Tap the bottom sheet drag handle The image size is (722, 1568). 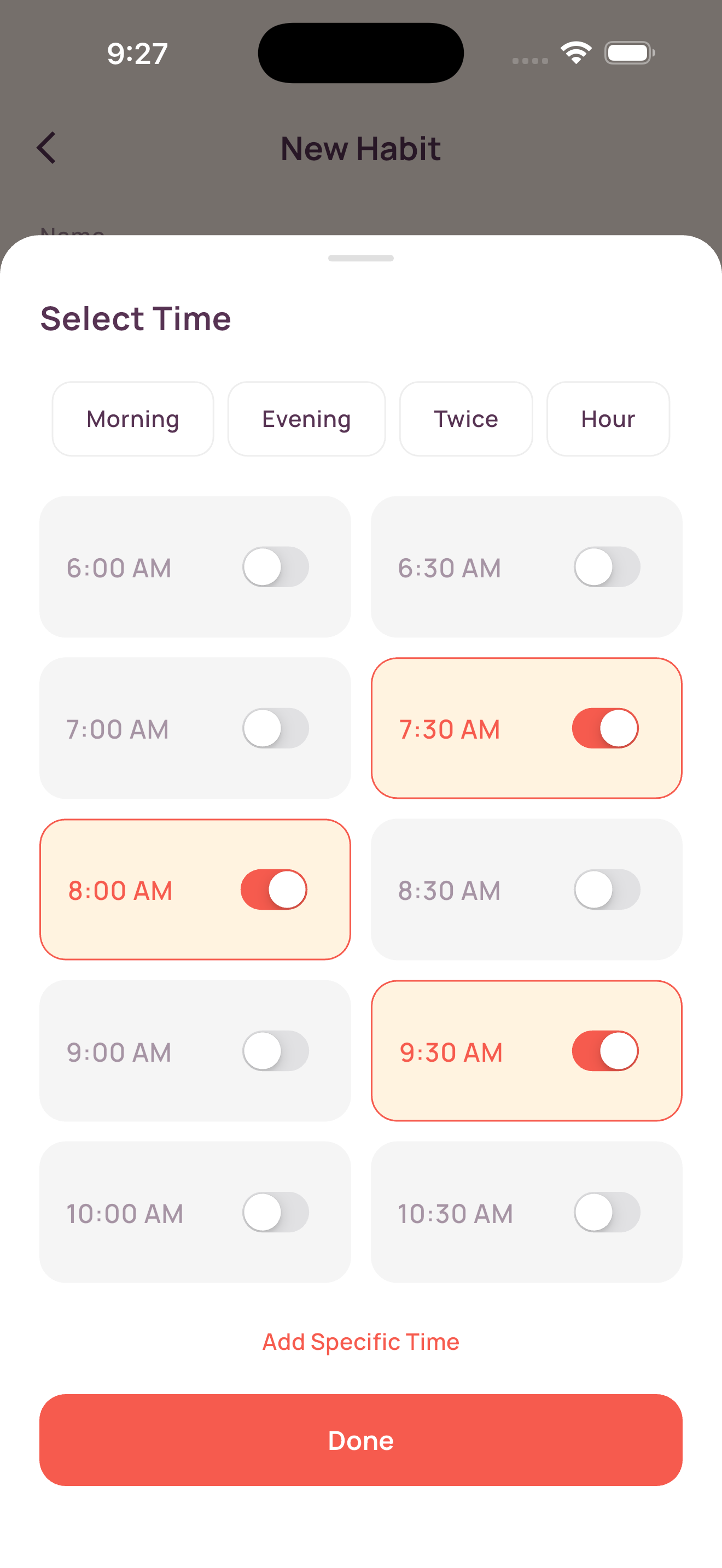361,258
